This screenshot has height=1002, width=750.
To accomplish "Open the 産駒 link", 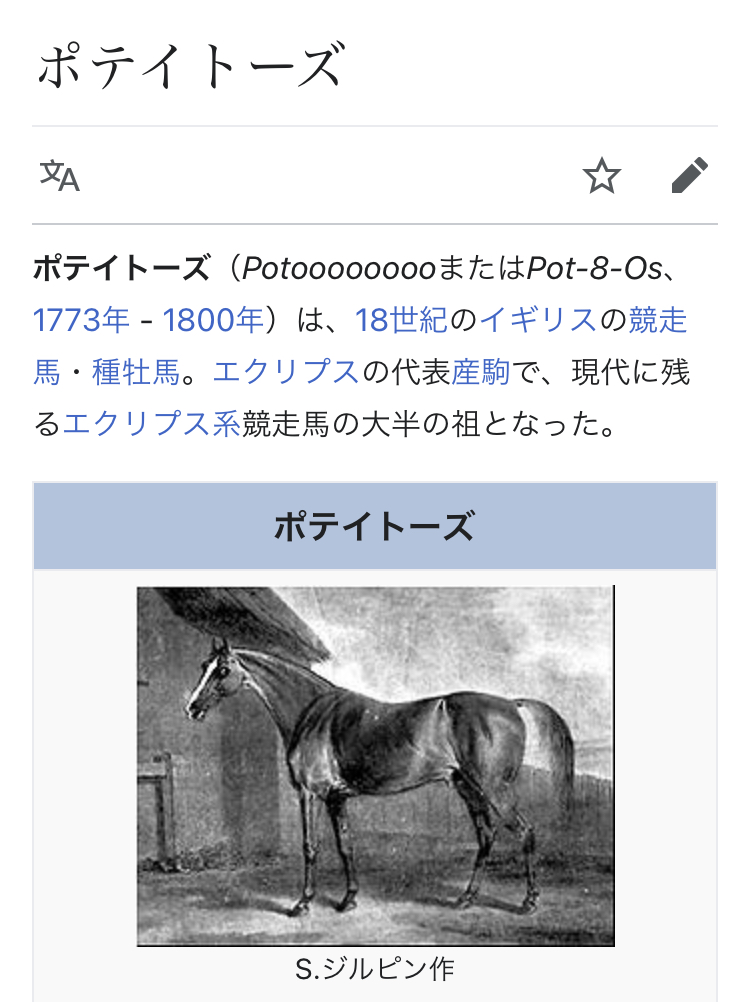I will (481, 373).
